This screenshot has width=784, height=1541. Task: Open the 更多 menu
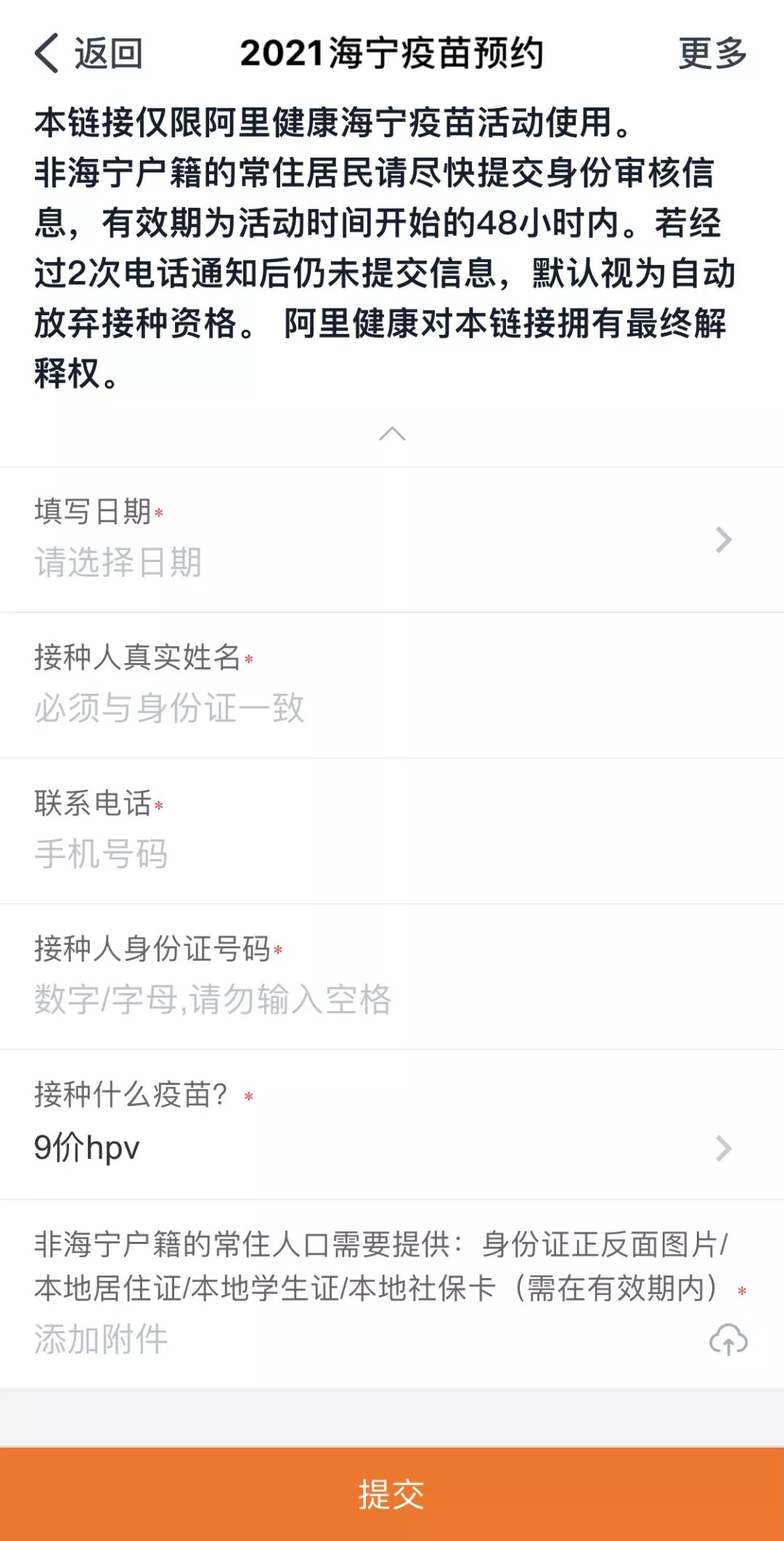[x=712, y=54]
